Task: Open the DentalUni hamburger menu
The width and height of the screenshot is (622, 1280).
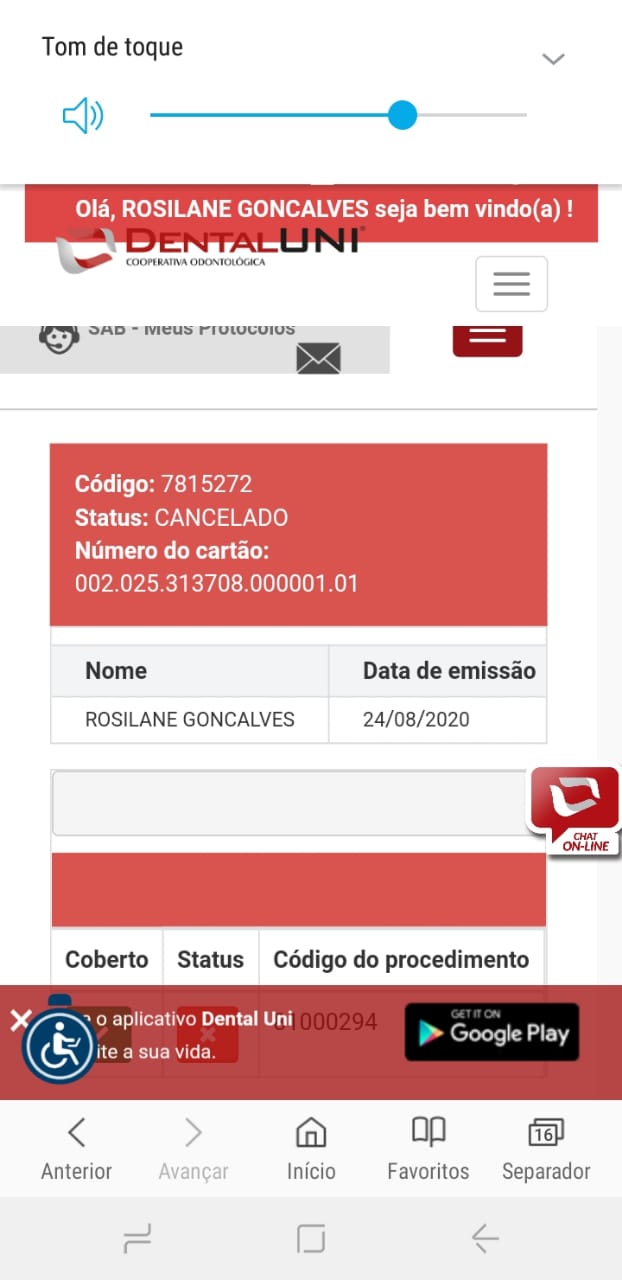Action: [x=511, y=284]
